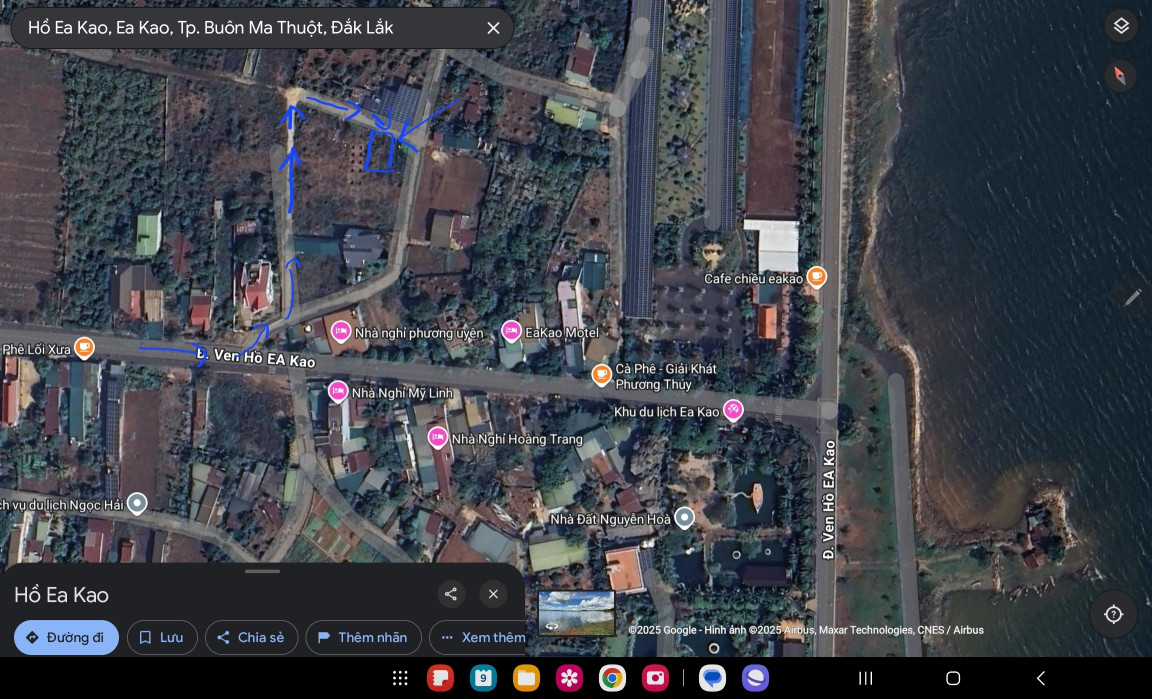Center map on my location
Image resolution: width=1152 pixels, height=699 pixels.
click(x=1113, y=614)
